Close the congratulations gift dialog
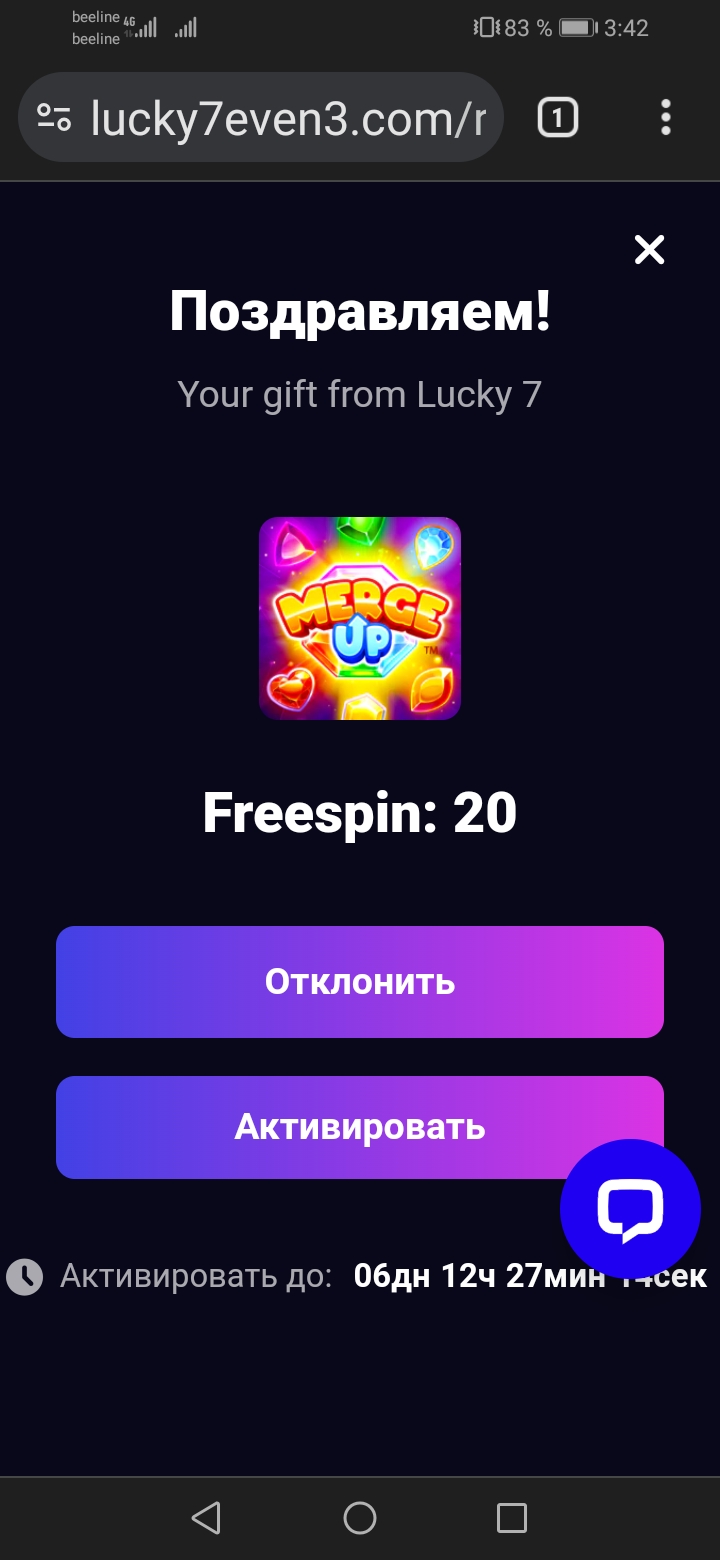 click(x=649, y=249)
